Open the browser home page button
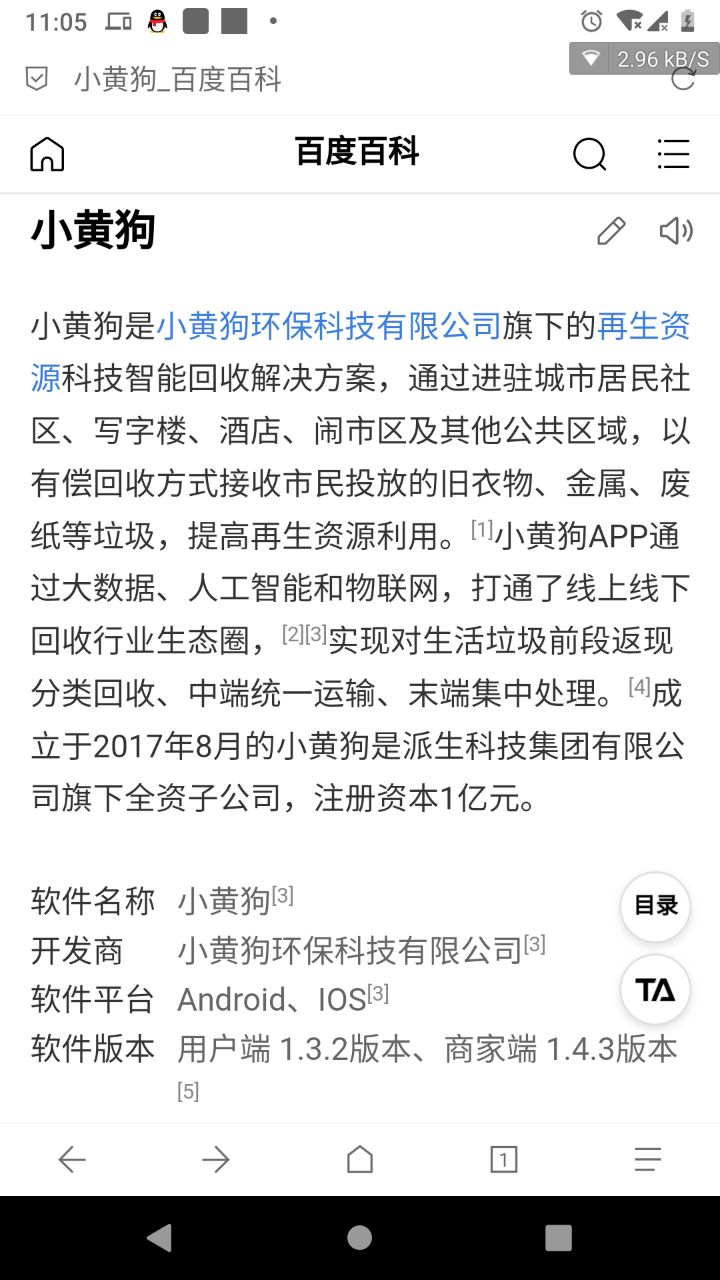 (x=360, y=1159)
